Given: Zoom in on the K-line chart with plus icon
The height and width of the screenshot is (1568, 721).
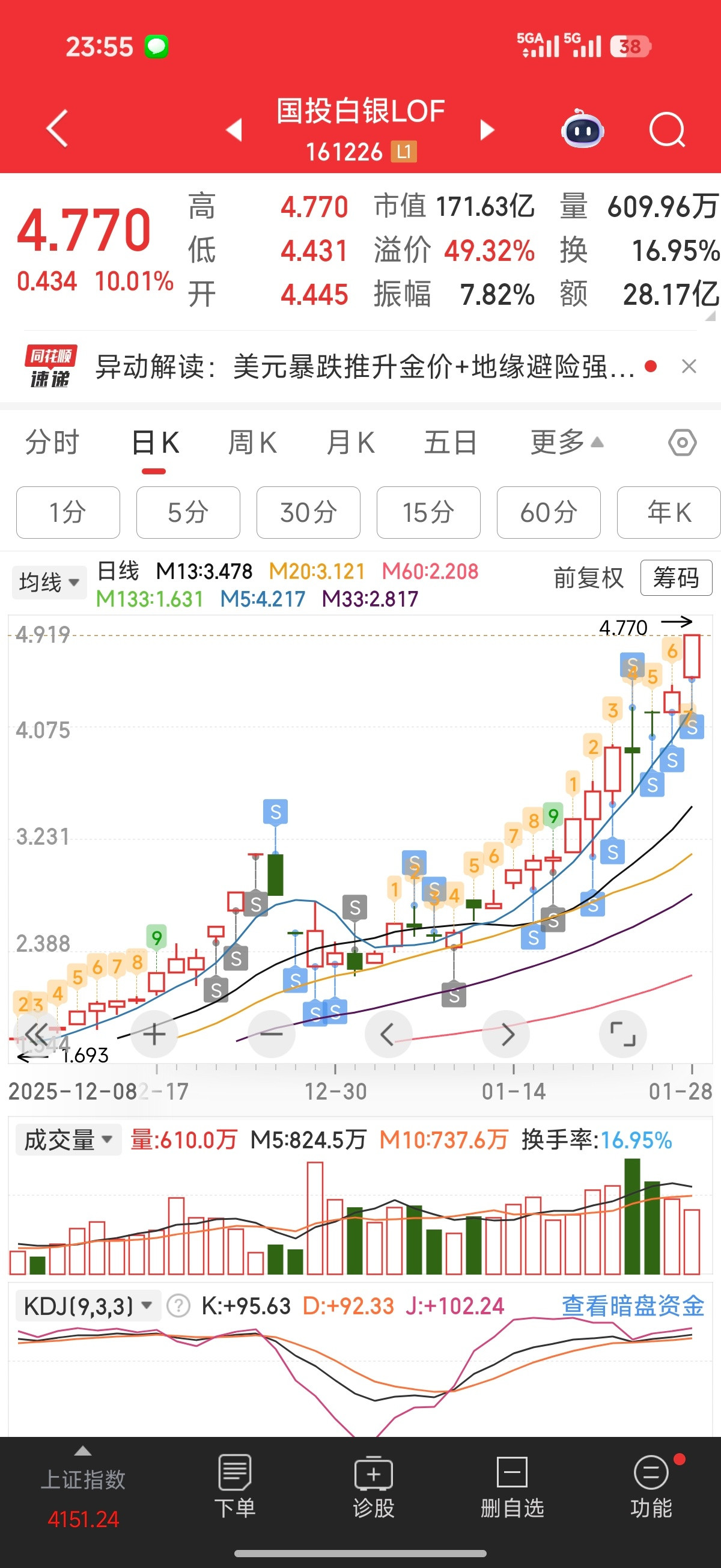Looking at the screenshot, I should [154, 1034].
